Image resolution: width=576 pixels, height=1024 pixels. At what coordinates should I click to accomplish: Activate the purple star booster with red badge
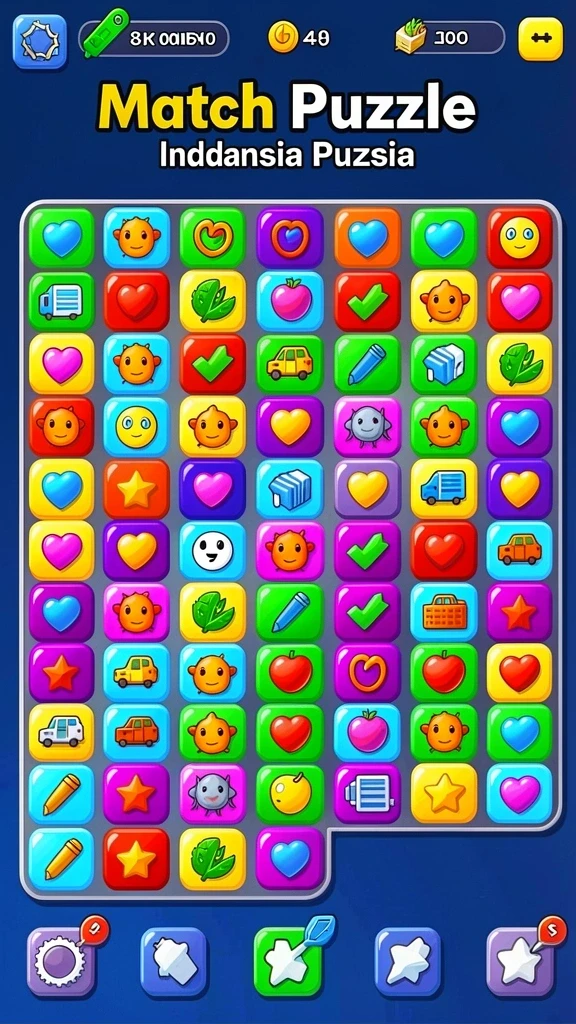pyautogui.click(x=520, y=961)
